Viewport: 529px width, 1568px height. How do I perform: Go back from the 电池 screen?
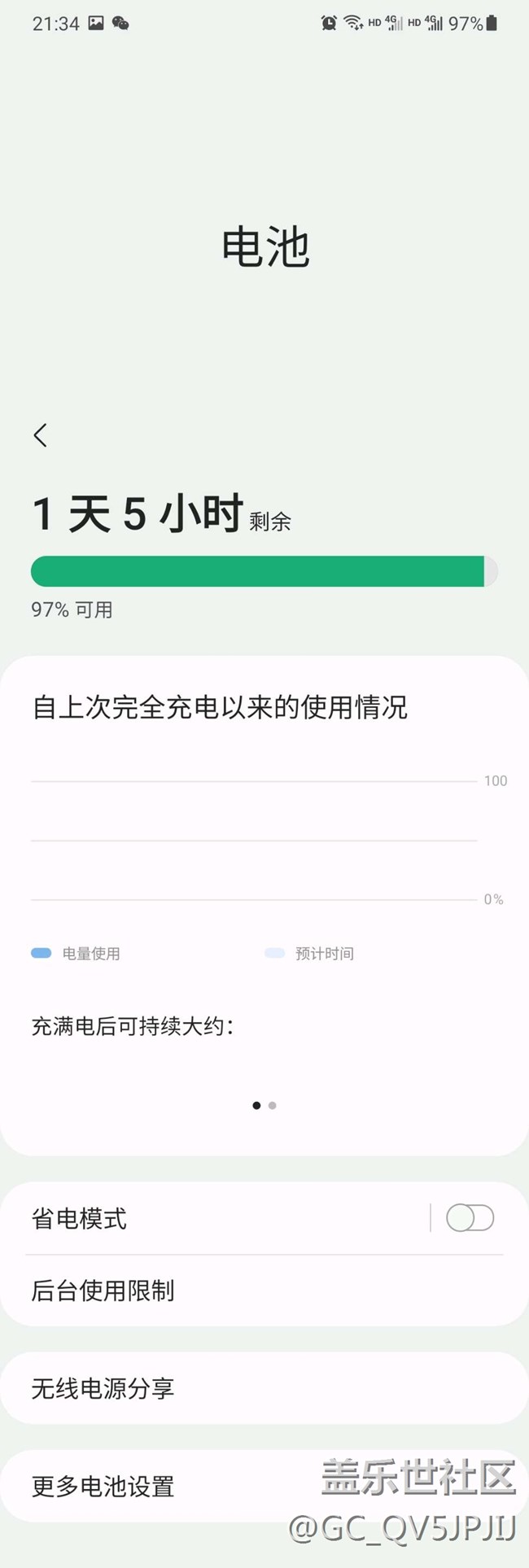pyautogui.click(x=41, y=435)
